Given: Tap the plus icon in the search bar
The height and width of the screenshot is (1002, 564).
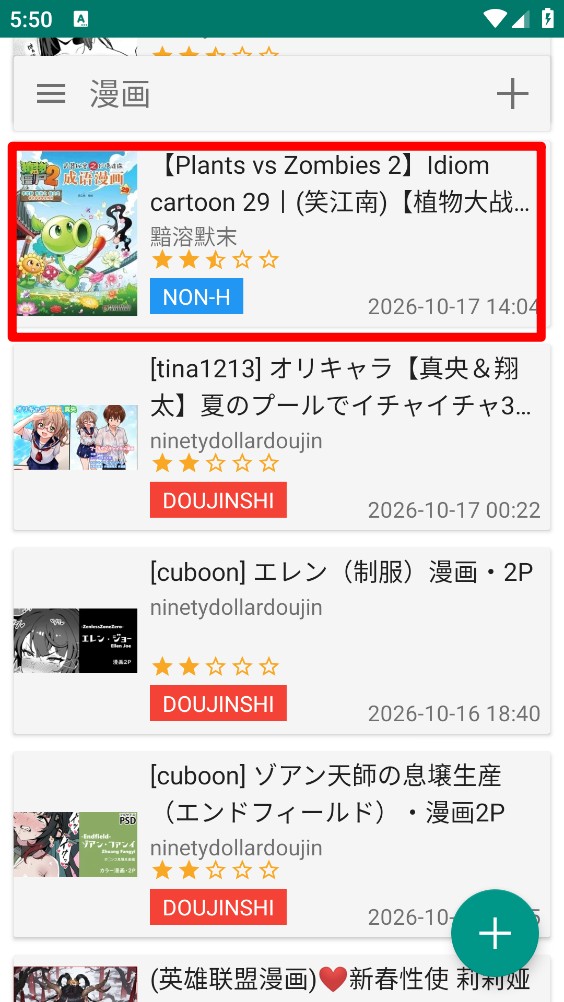Looking at the screenshot, I should 512,95.
